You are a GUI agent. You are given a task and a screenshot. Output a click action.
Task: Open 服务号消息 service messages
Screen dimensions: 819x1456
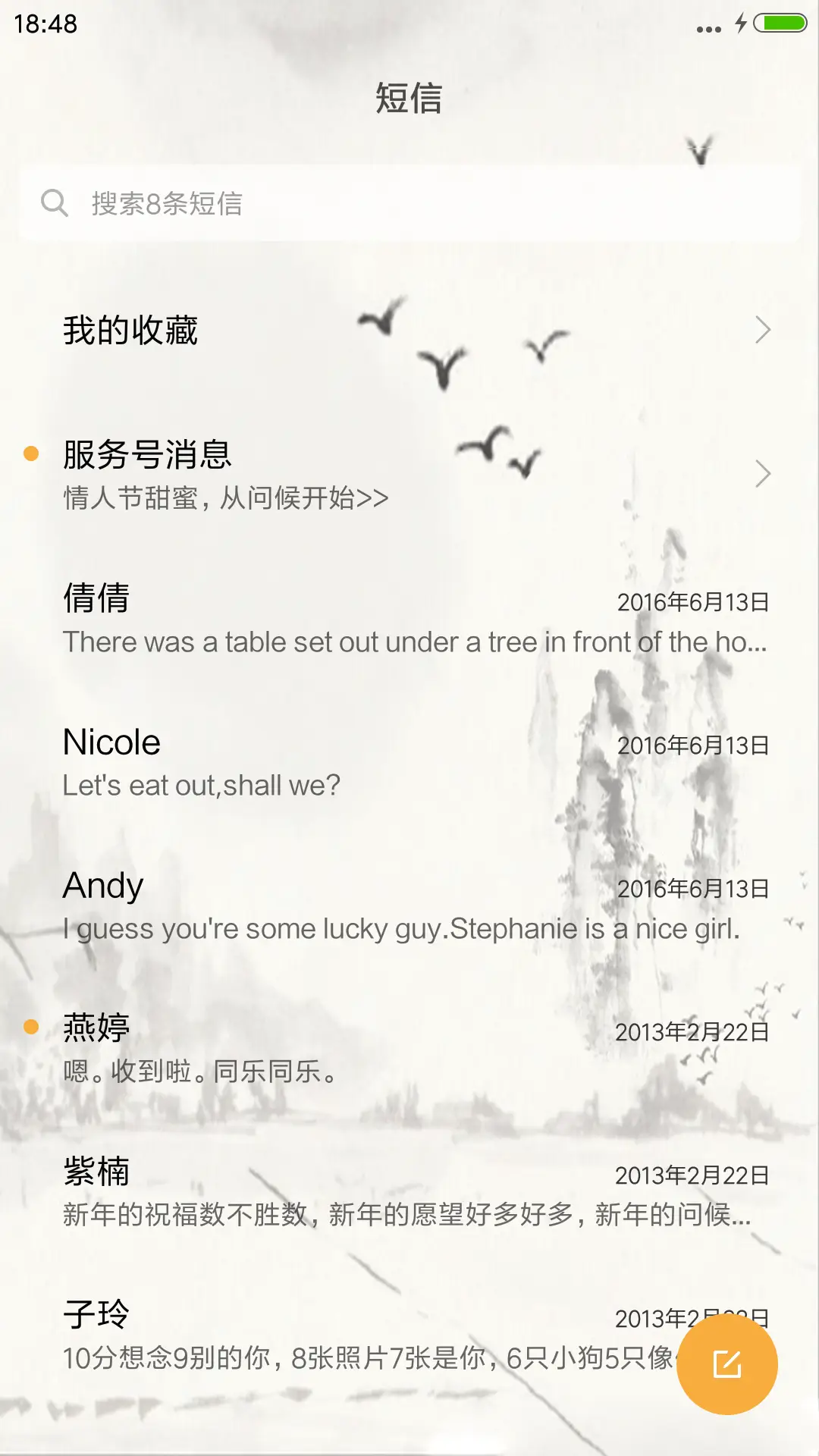tap(409, 474)
